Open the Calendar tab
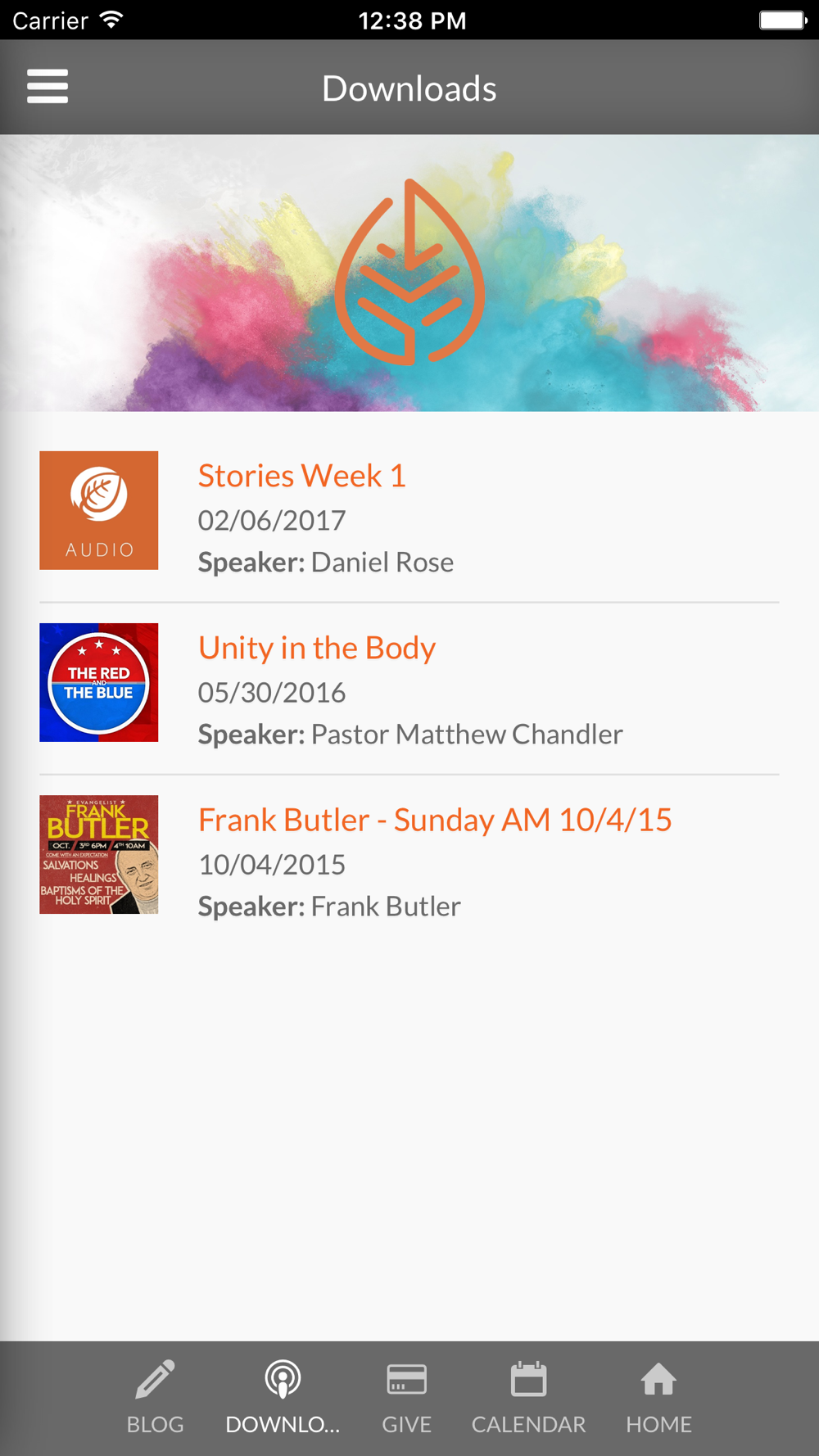 pyautogui.click(x=528, y=1397)
